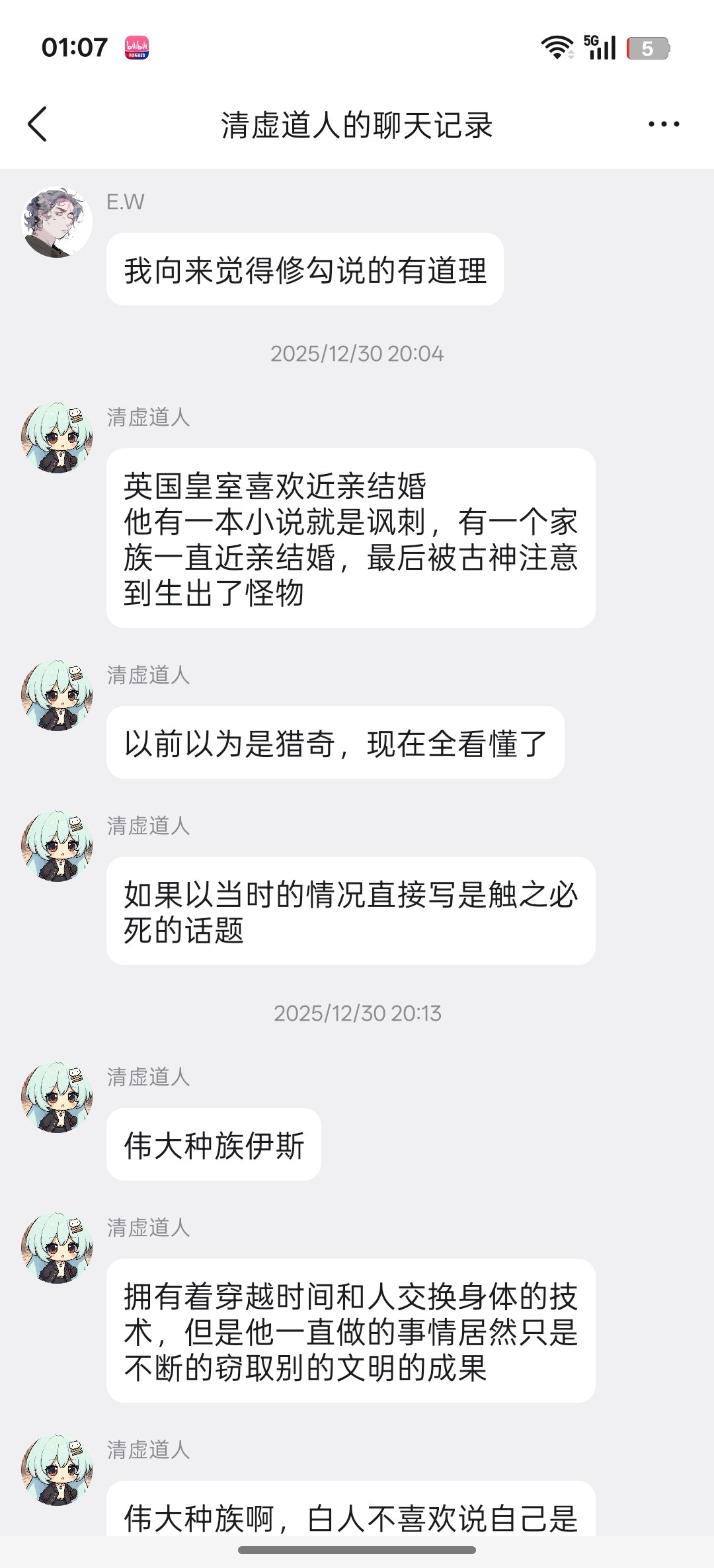The height and width of the screenshot is (1568, 714).
Task: Open the three-dot overflow menu
Action: [664, 124]
